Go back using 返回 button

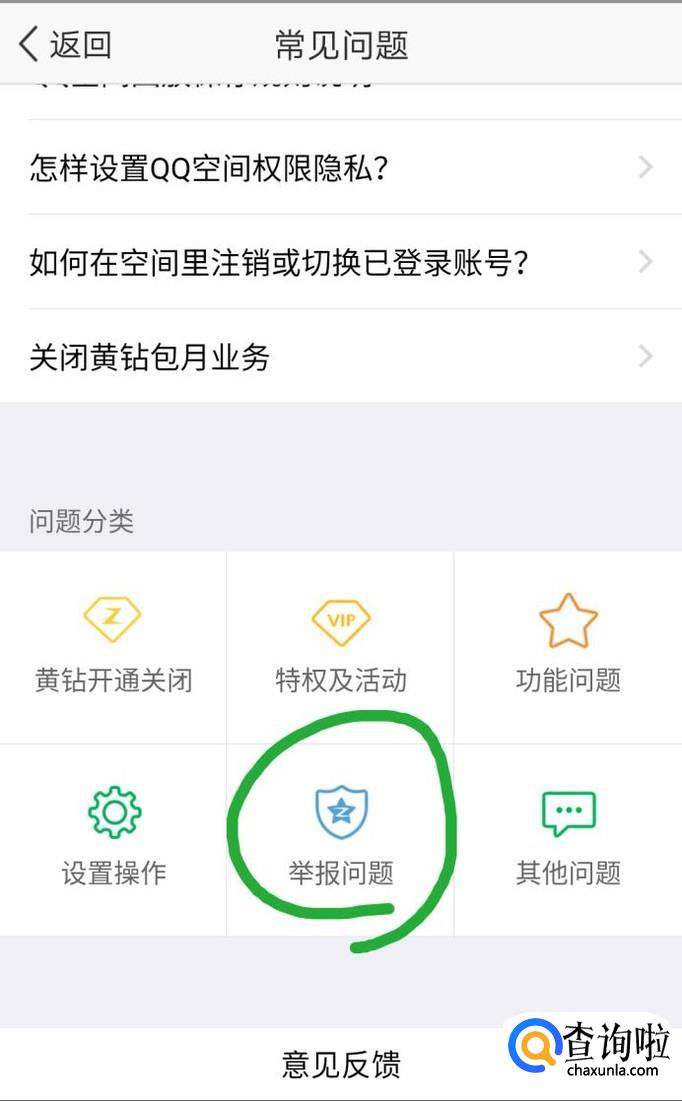[65, 45]
